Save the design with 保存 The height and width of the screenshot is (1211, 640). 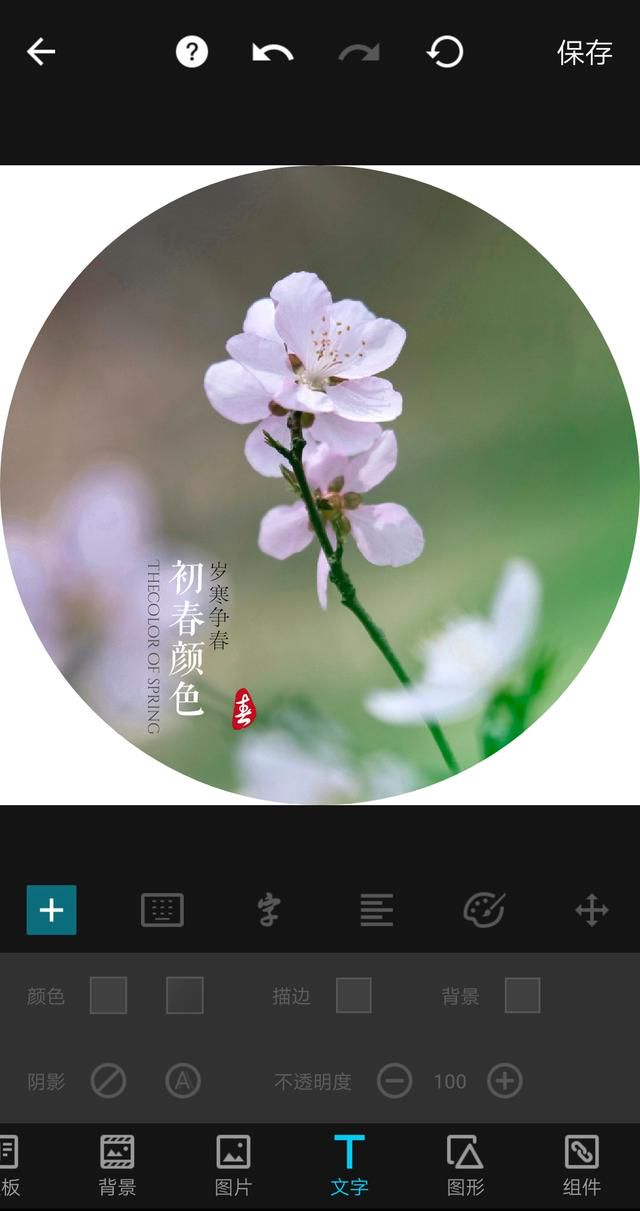584,53
